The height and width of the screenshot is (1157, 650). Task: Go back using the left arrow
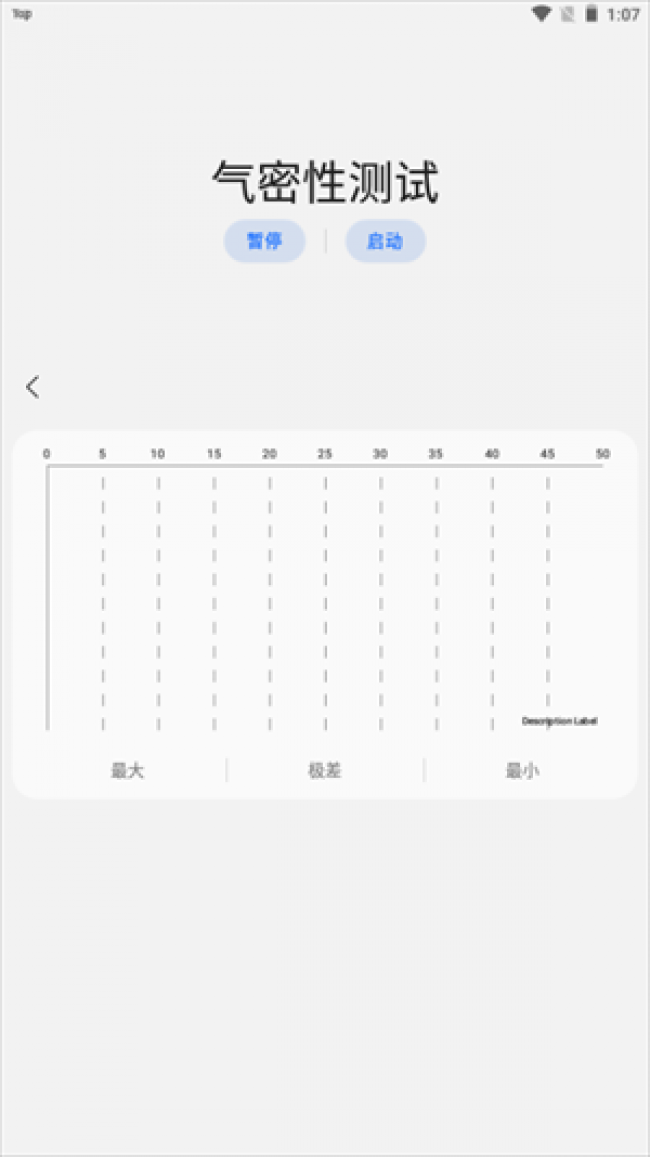coord(33,387)
